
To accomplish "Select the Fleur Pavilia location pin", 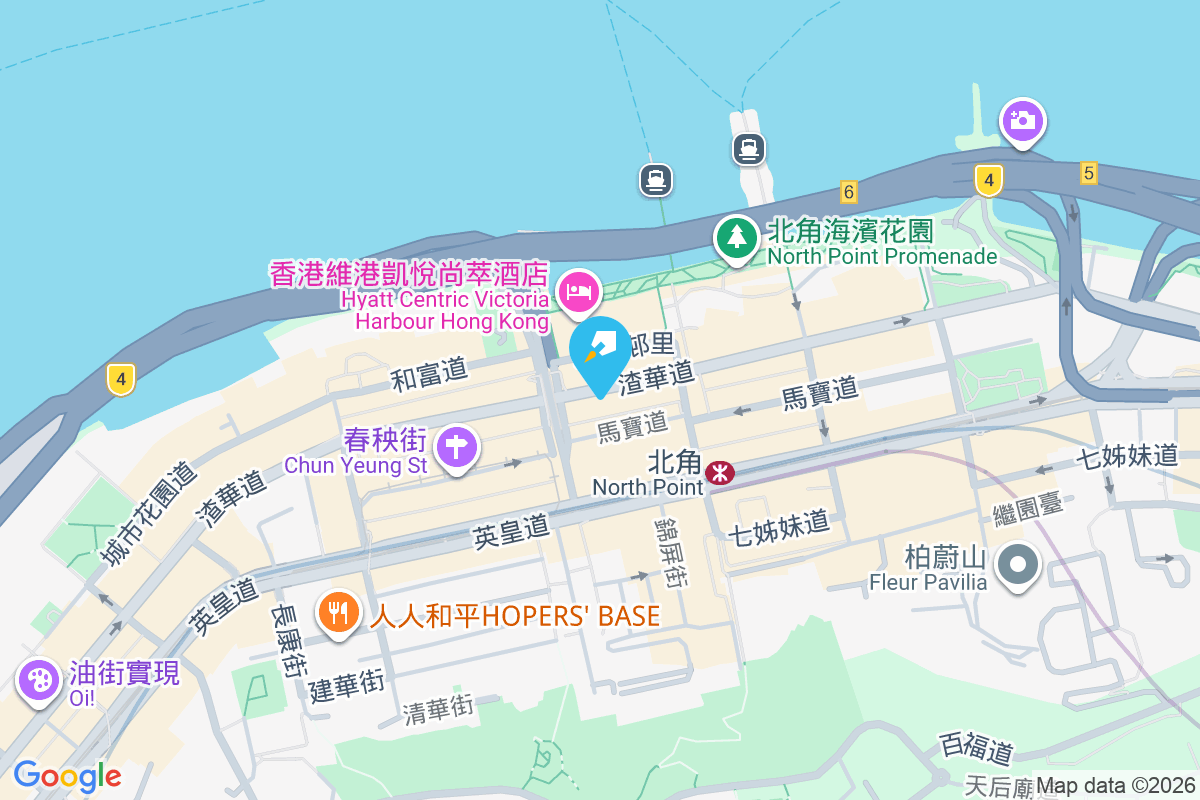I will (1018, 564).
